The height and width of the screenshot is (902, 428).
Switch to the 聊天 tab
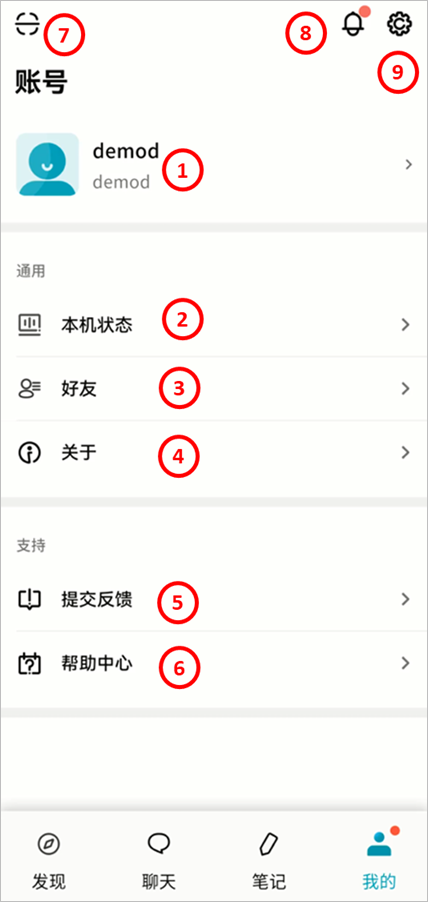coord(159,860)
